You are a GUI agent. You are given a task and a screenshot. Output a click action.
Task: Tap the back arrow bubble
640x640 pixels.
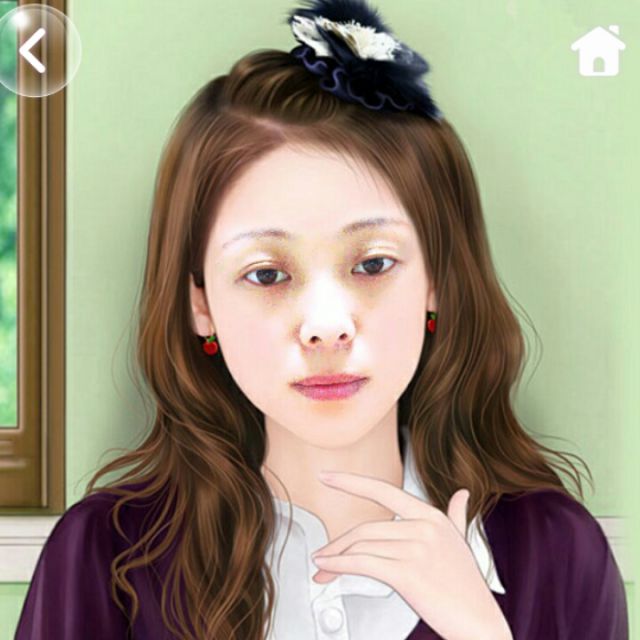point(35,50)
